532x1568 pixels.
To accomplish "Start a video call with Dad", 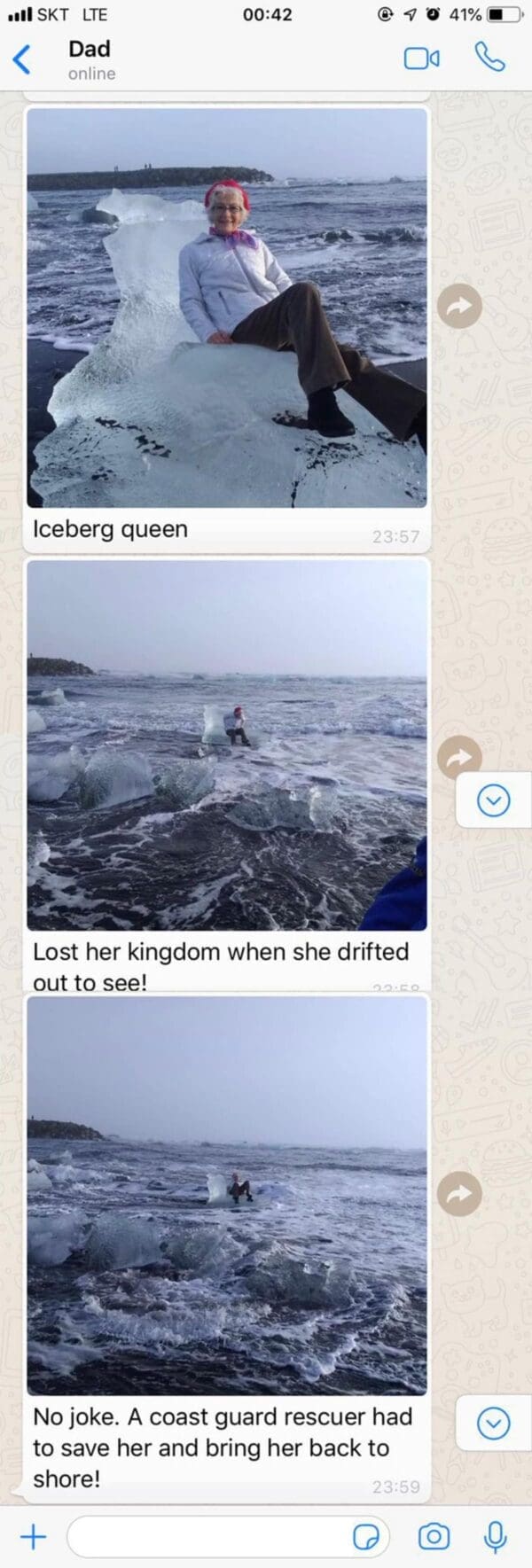I will (421, 59).
